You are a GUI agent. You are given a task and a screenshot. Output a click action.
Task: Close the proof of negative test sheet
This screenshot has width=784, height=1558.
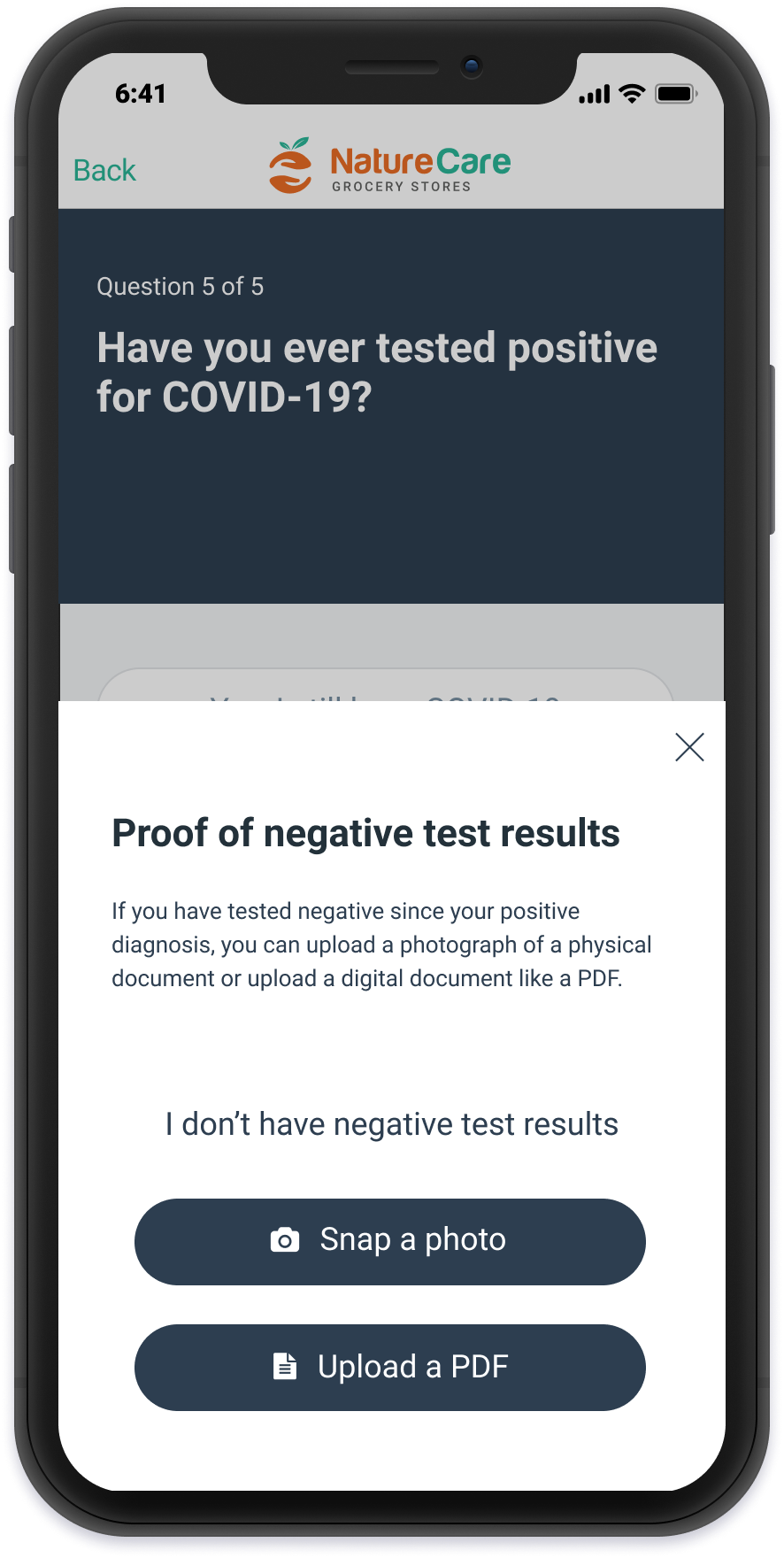(x=689, y=747)
